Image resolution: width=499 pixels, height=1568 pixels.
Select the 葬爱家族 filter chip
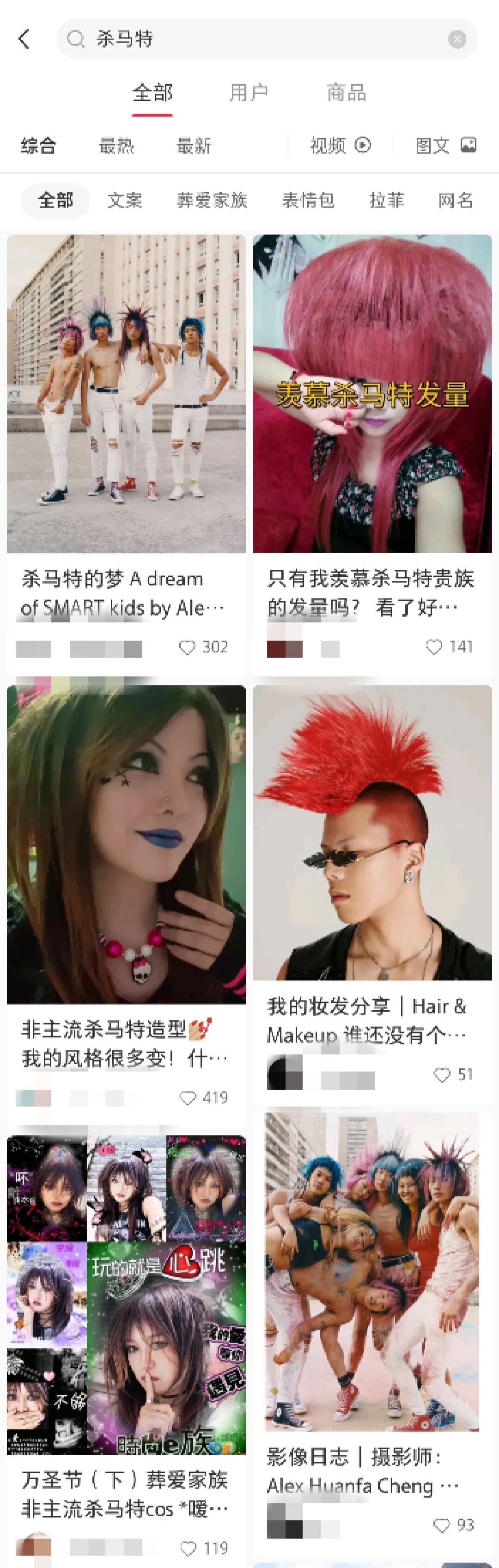point(212,200)
